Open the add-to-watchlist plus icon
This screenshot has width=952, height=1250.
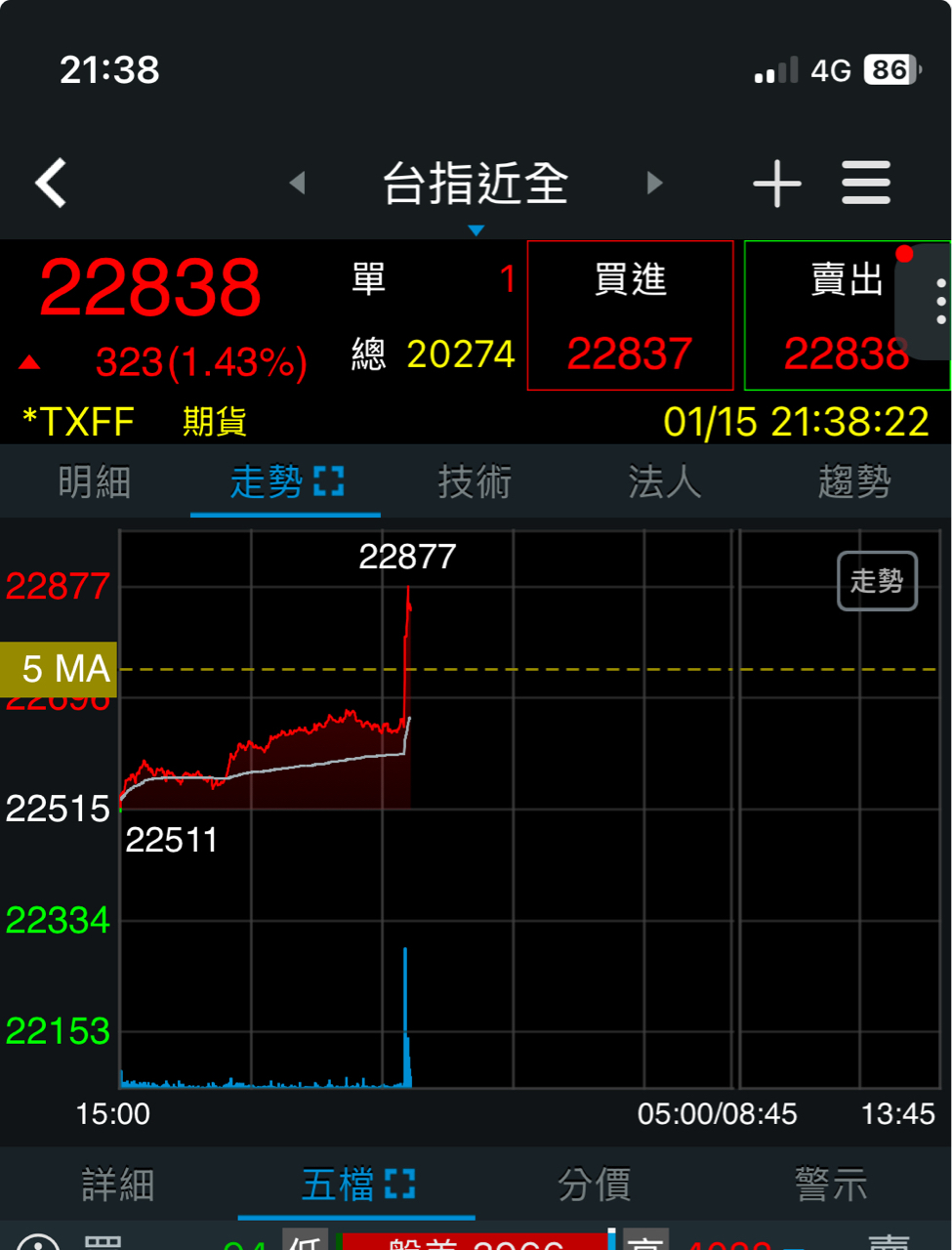[x=776, y=183]
